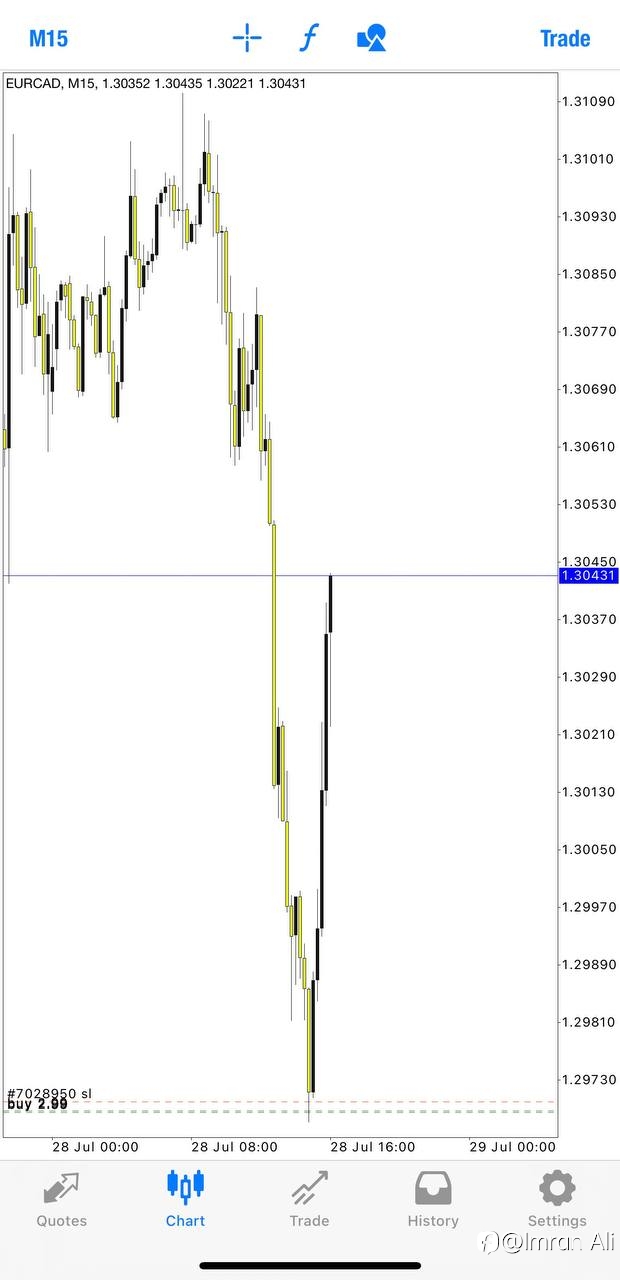This screenshot has height=1280, width=620.
Task: Activate the crosshair tool
Action: coord(247,39)
